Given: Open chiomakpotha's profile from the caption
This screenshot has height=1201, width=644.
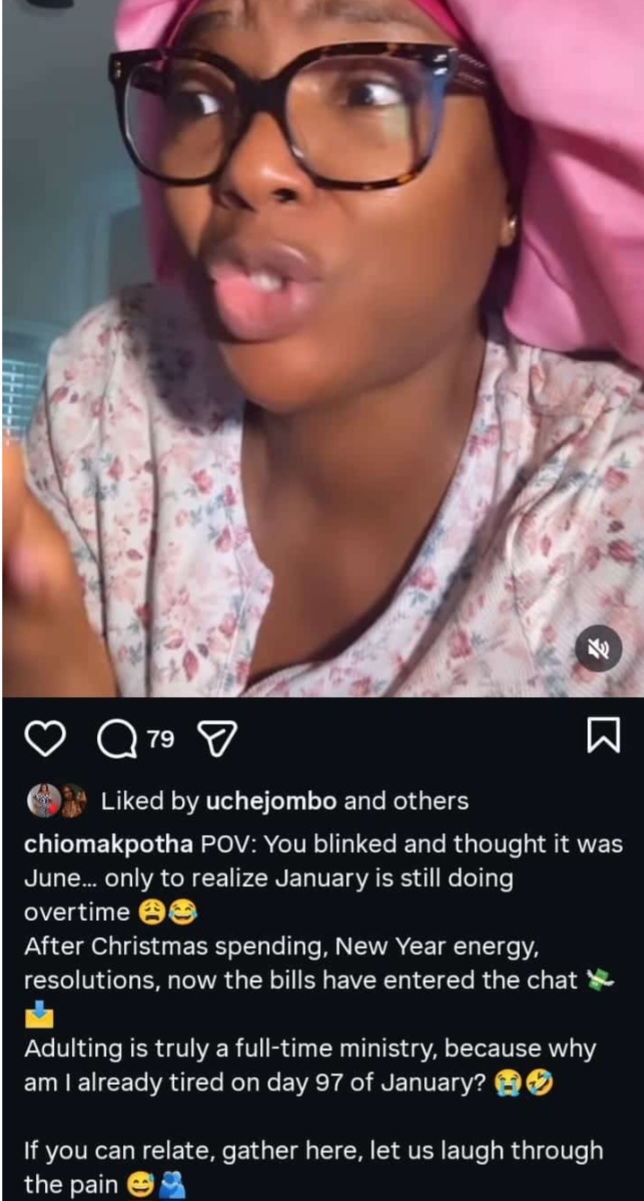Looking at the screenshot, I should tap(108, 844).
